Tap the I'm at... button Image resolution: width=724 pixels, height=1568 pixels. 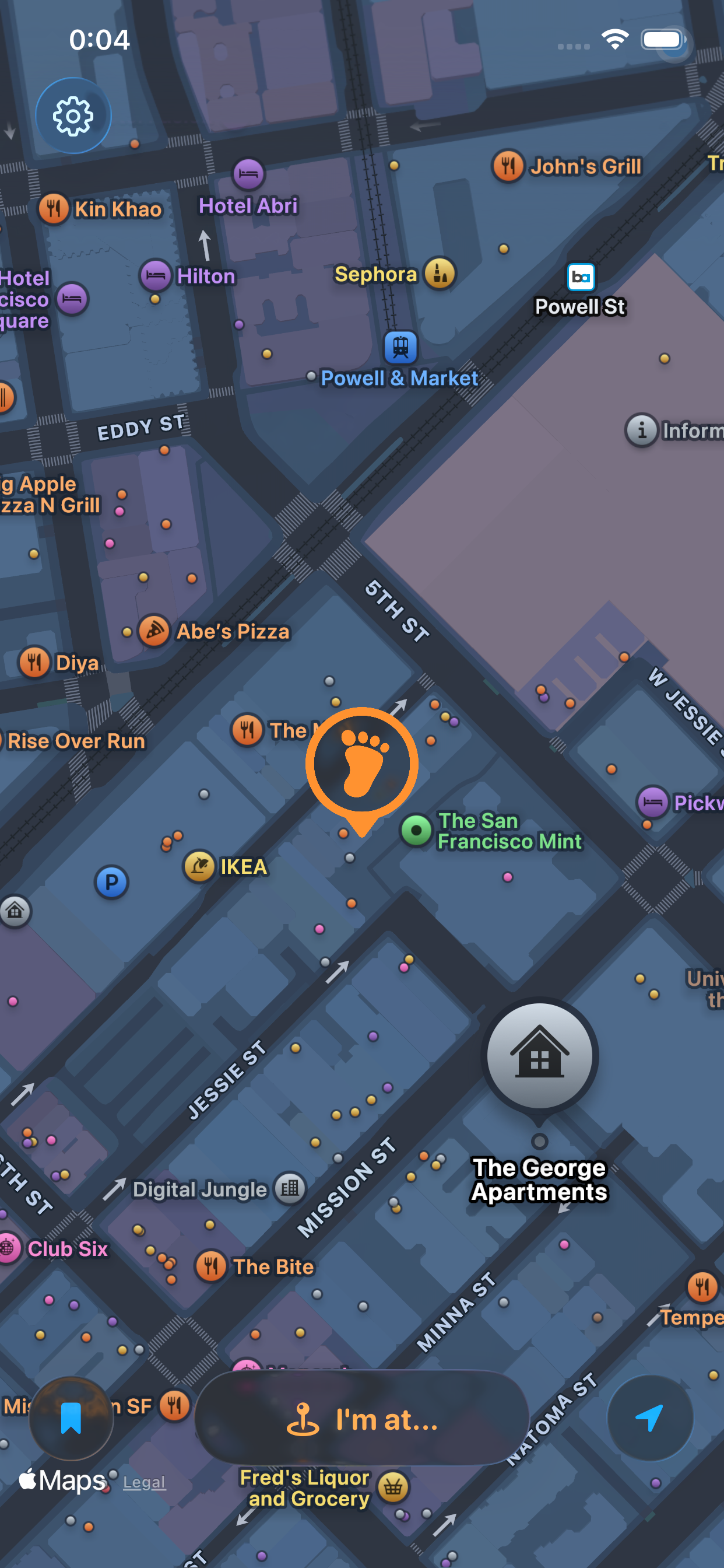tap(361, 1419)
